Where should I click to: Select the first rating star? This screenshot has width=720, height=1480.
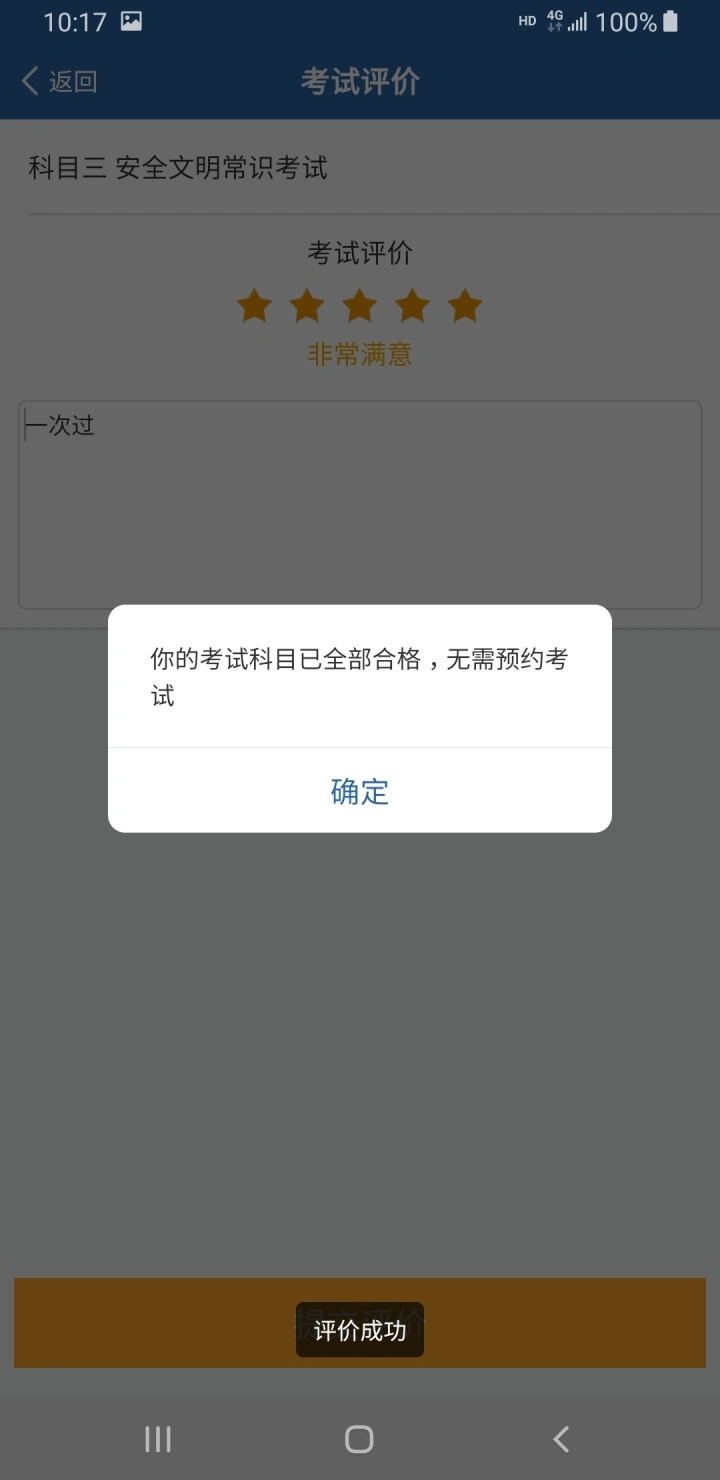tap(254, 306)
